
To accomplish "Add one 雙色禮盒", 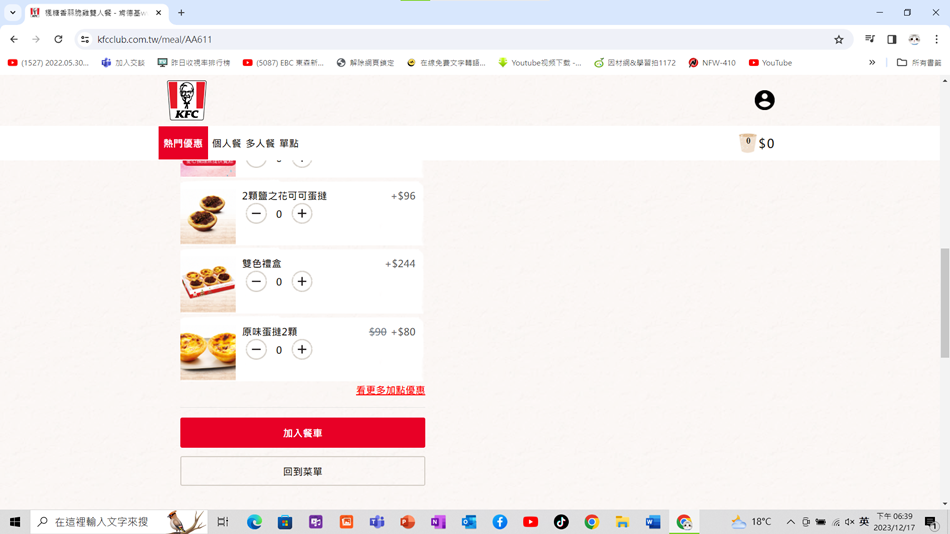I will (302, 282).
